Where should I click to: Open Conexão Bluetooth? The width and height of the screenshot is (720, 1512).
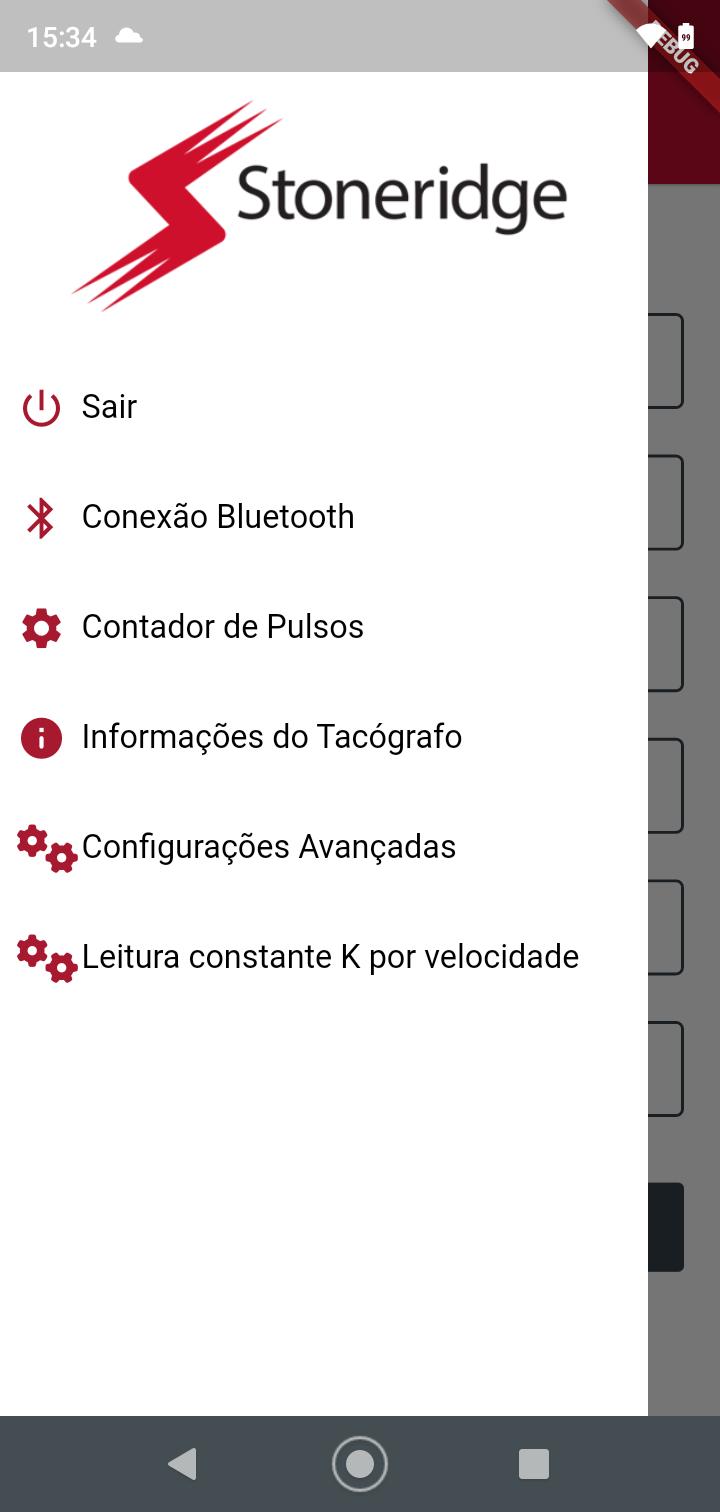[x=324, y=517]
